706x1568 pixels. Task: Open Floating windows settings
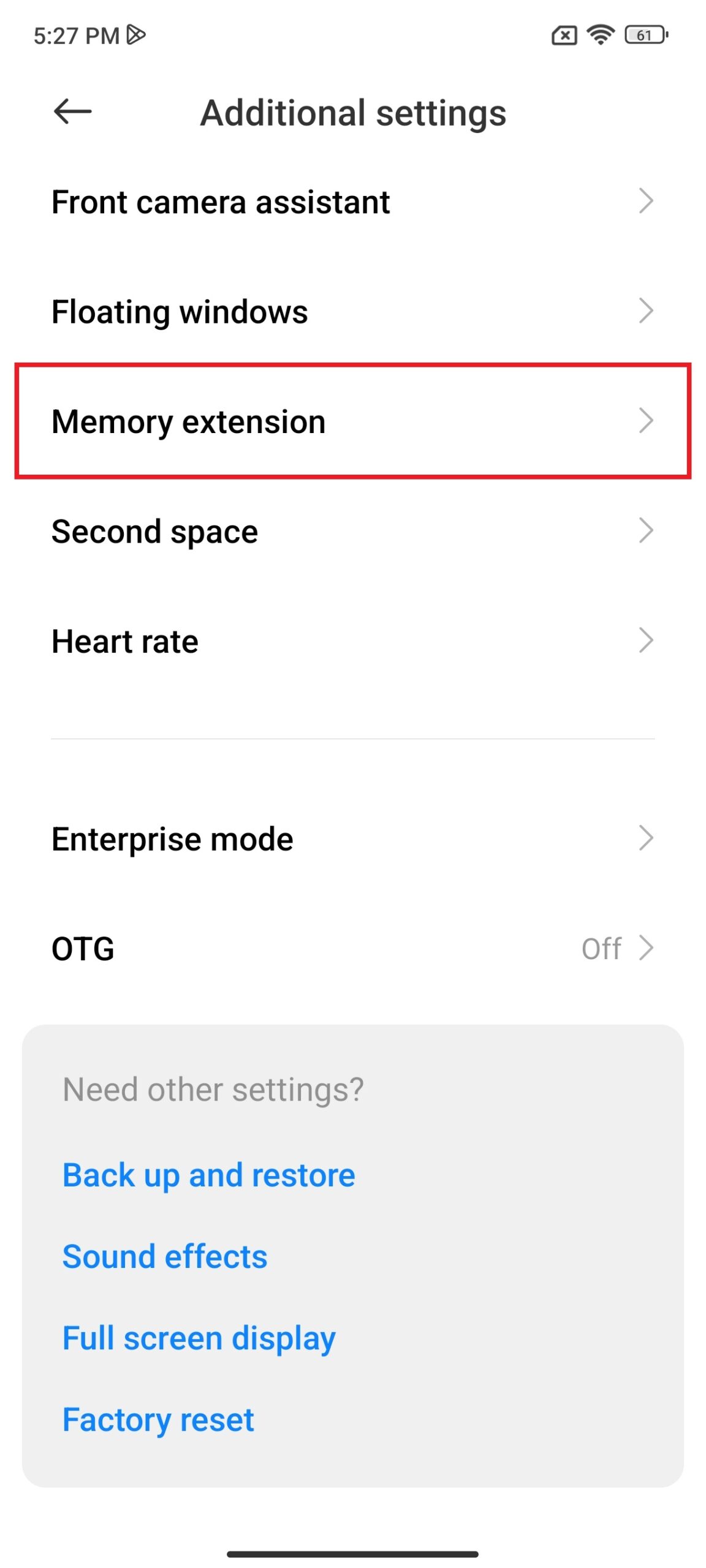[353, 311]
